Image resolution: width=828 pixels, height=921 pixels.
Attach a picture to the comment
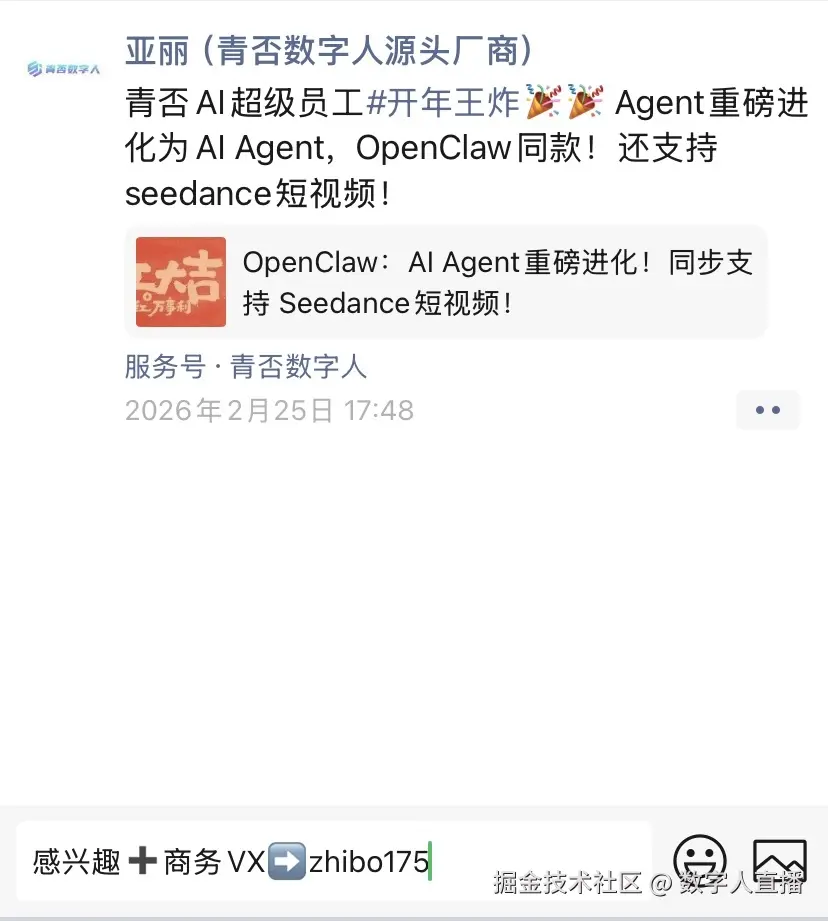pos(779,860)
